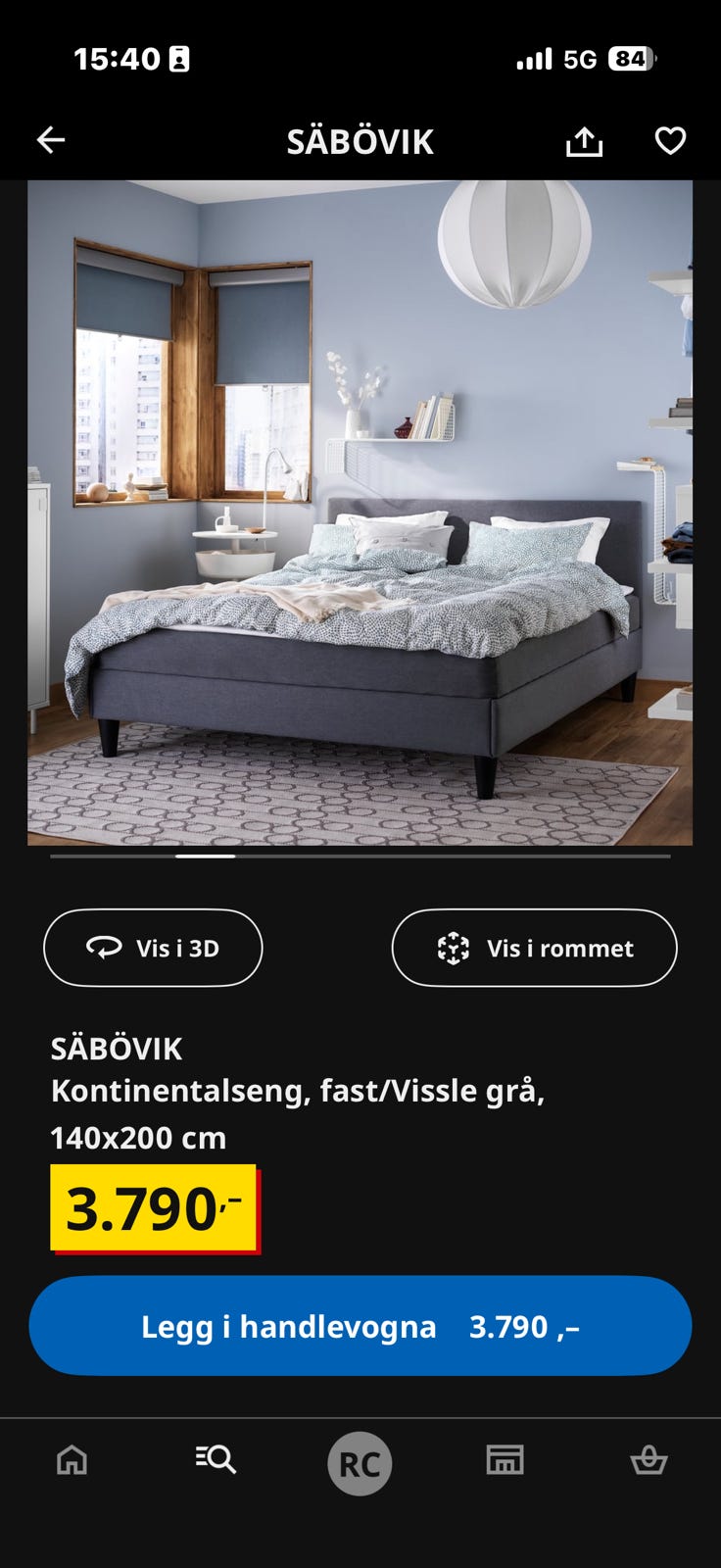Open the share options for SÄBÖVIK
The width and height of the screenshot is (721, 1568).
[584, 139]
